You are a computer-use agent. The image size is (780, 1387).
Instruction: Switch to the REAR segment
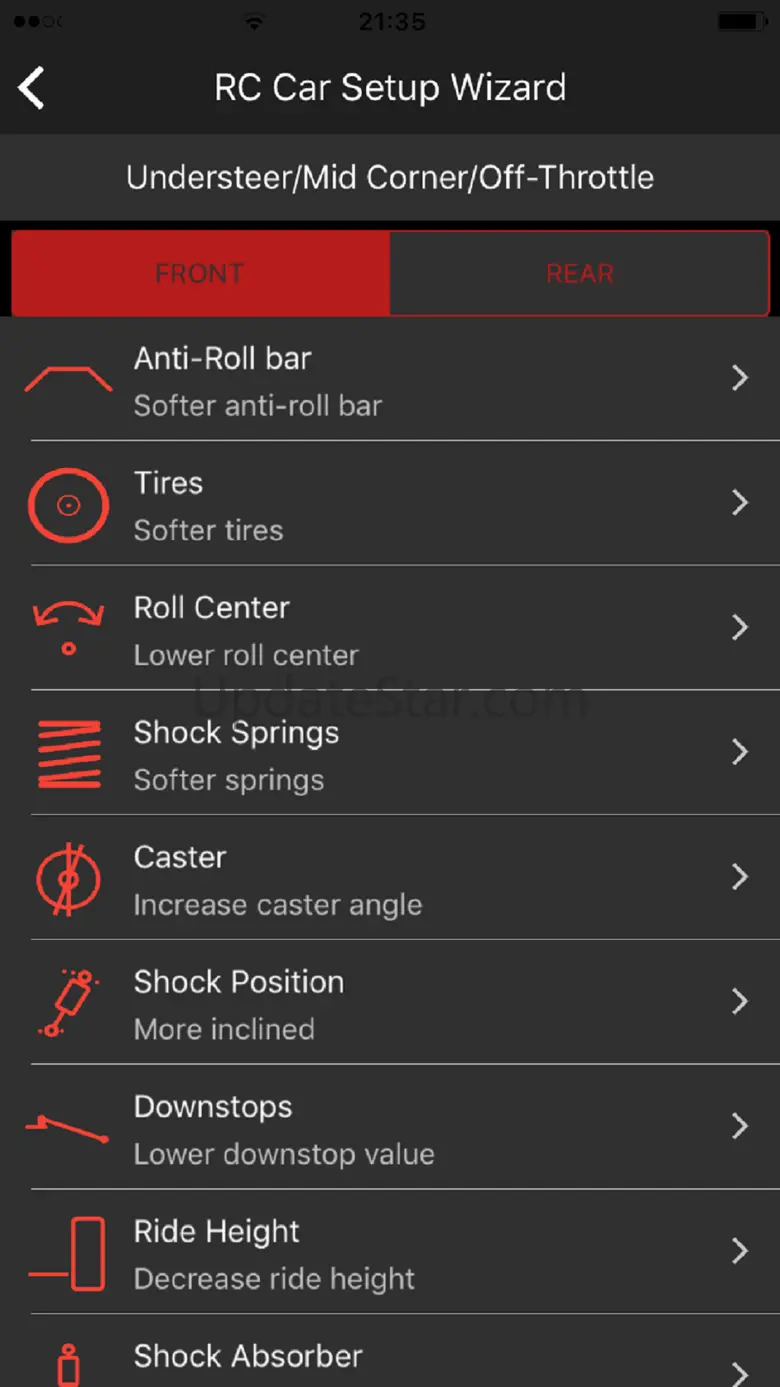[579, 274]
